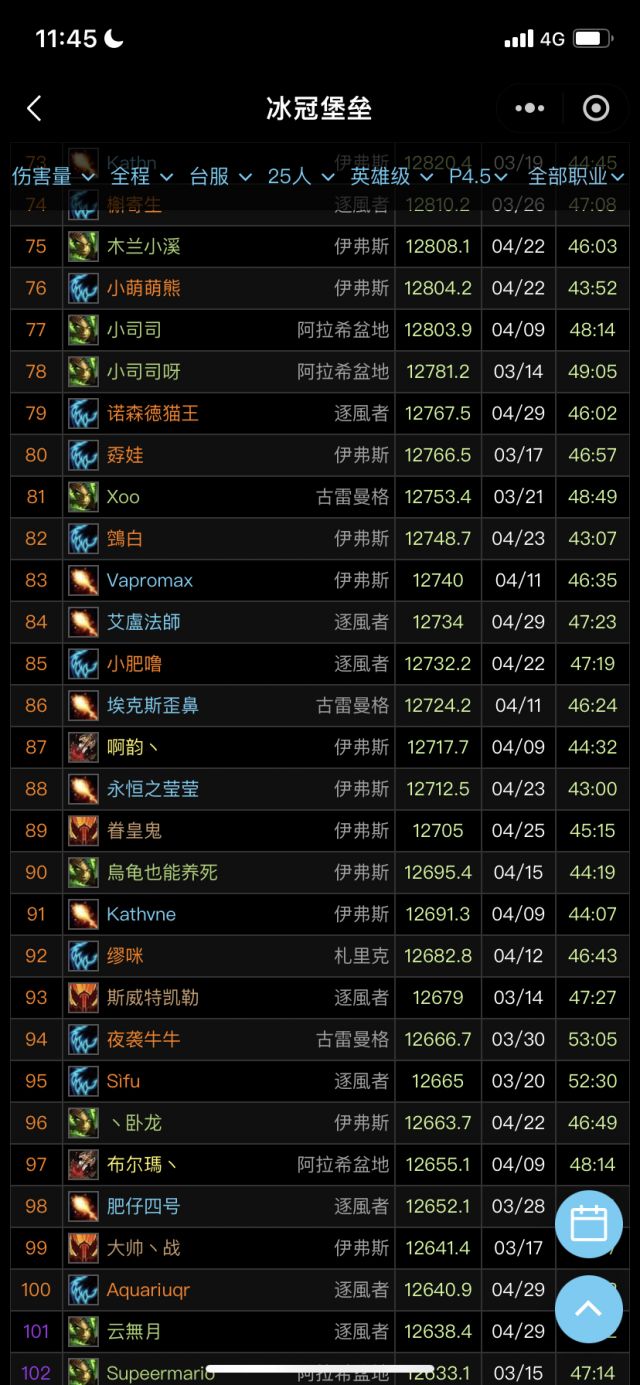Screen dimensions: 640x1385
Task: Select difficulty from 英雄级 dropdown
Action: click(x=391, y=176)
